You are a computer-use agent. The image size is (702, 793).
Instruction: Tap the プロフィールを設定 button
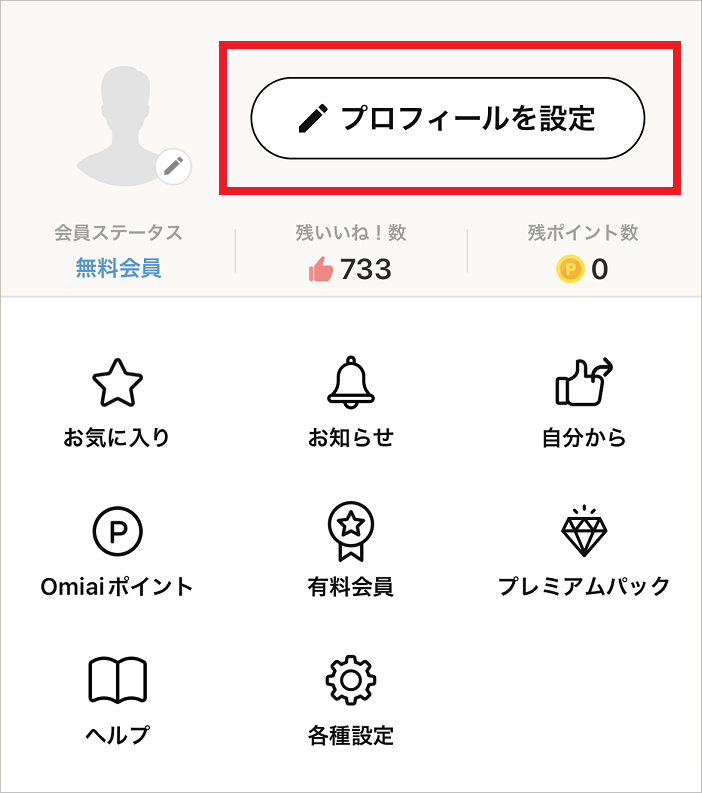tap(447, 118)
